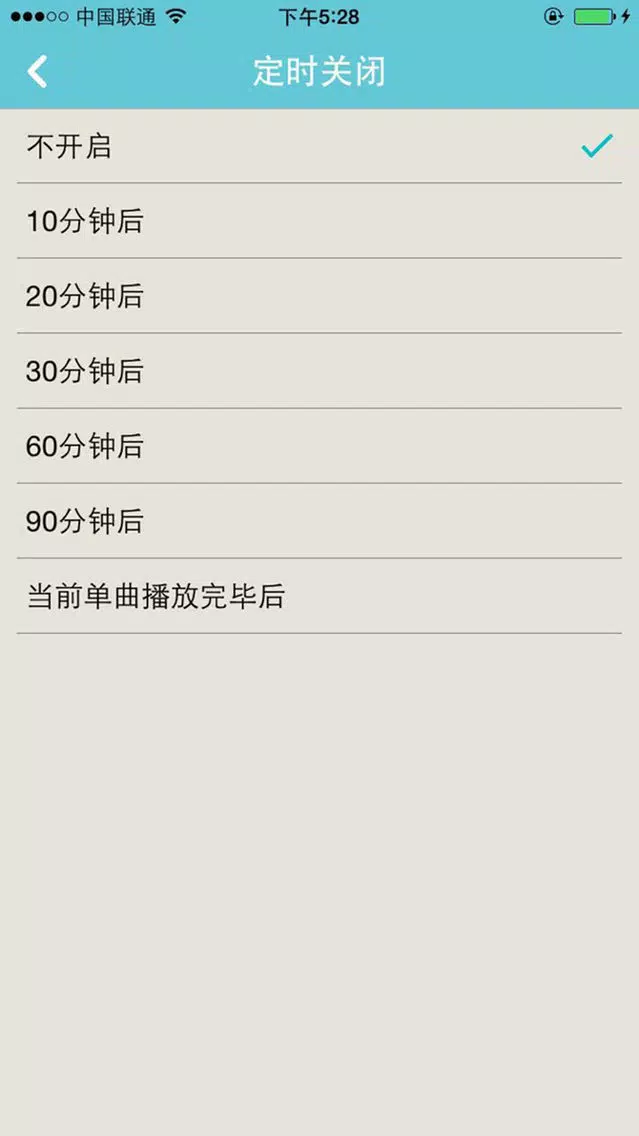The image size is (639, 1136).
Task: Pick the 30分钟后 sleep timer
Action: [x=320, y=371]
